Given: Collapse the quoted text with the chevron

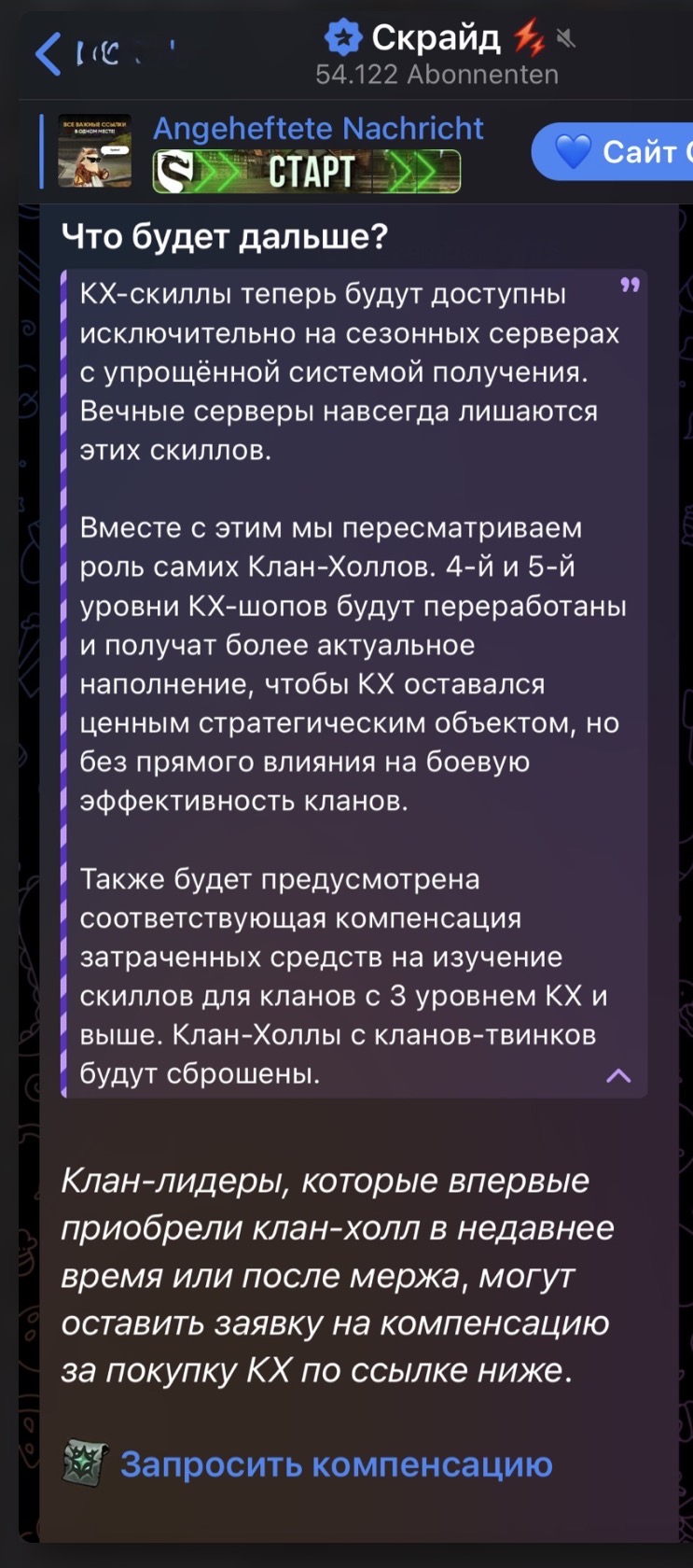Looking at the screenshot, I should pos(618,1076).
